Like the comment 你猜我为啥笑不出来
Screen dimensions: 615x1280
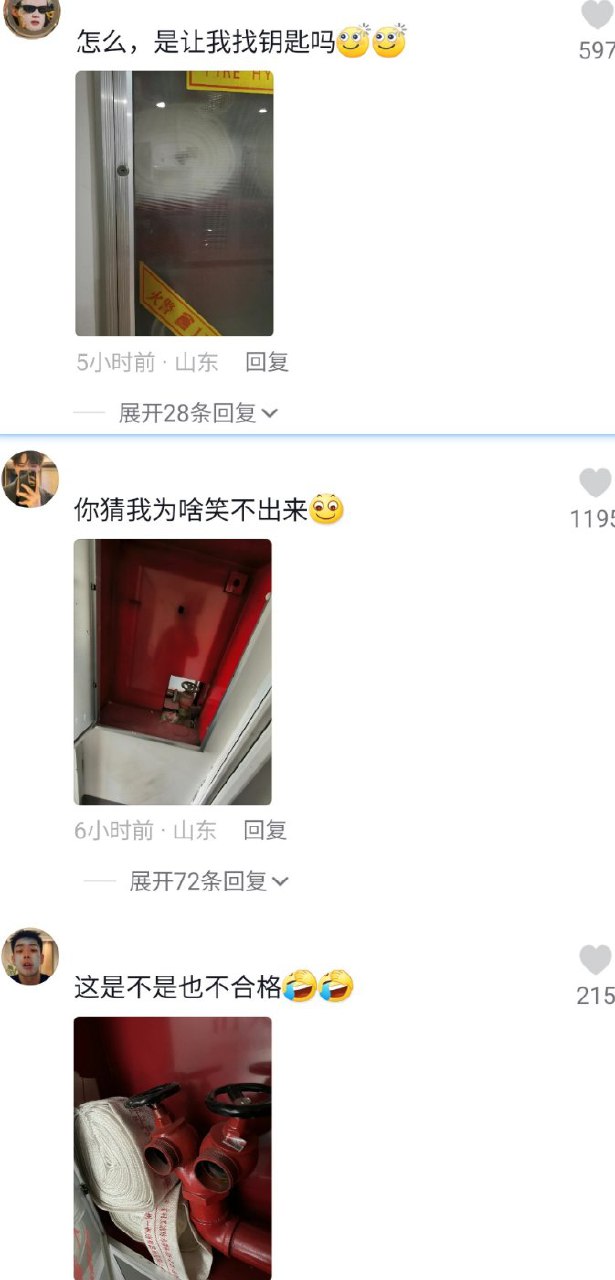pos(595,484)
